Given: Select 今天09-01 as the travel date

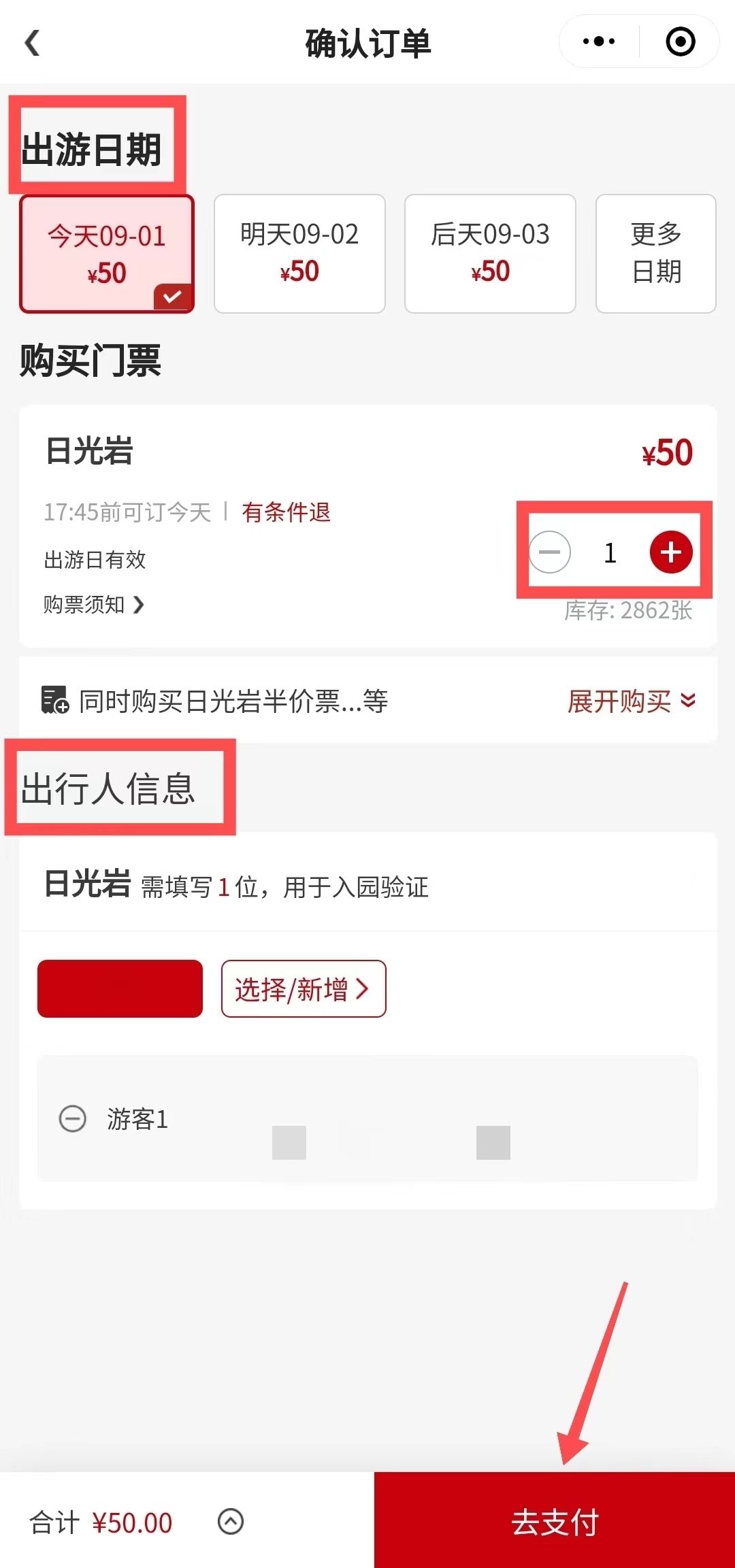Looking at the screenshot, I should click(x=107, y=254).
